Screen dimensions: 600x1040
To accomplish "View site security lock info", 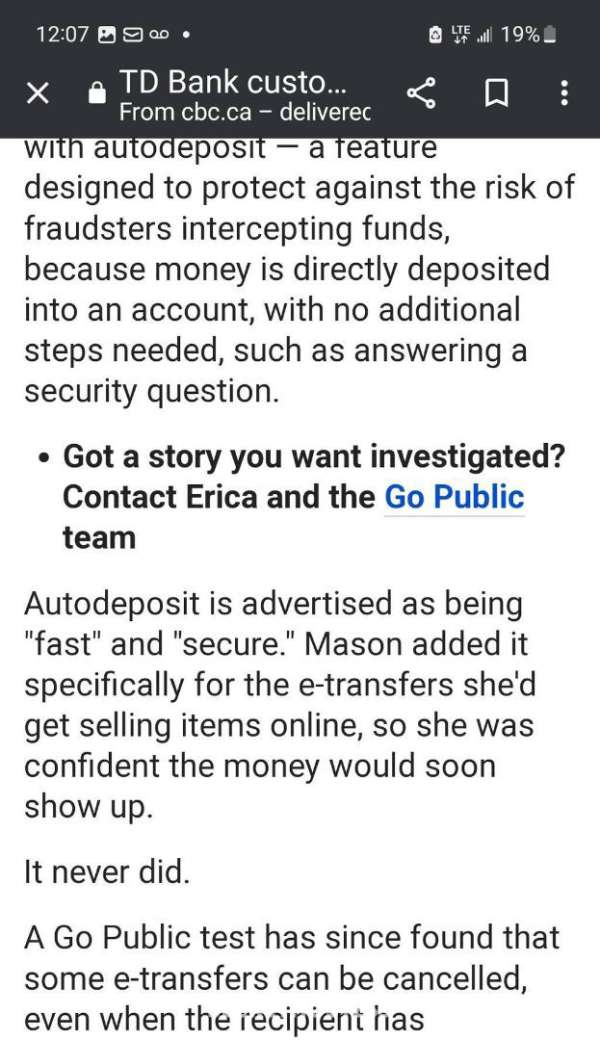I will pos(97,94).
